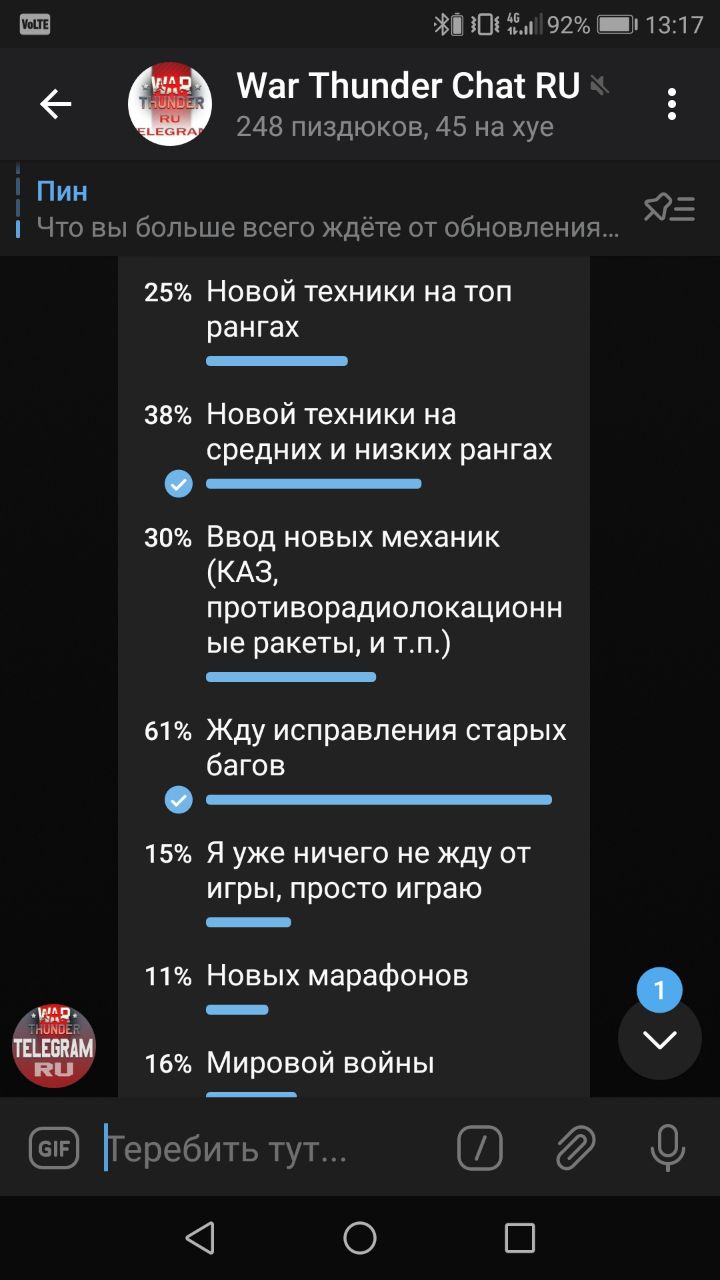
Task: Open the overflow menu
Action: coord(671,104)
